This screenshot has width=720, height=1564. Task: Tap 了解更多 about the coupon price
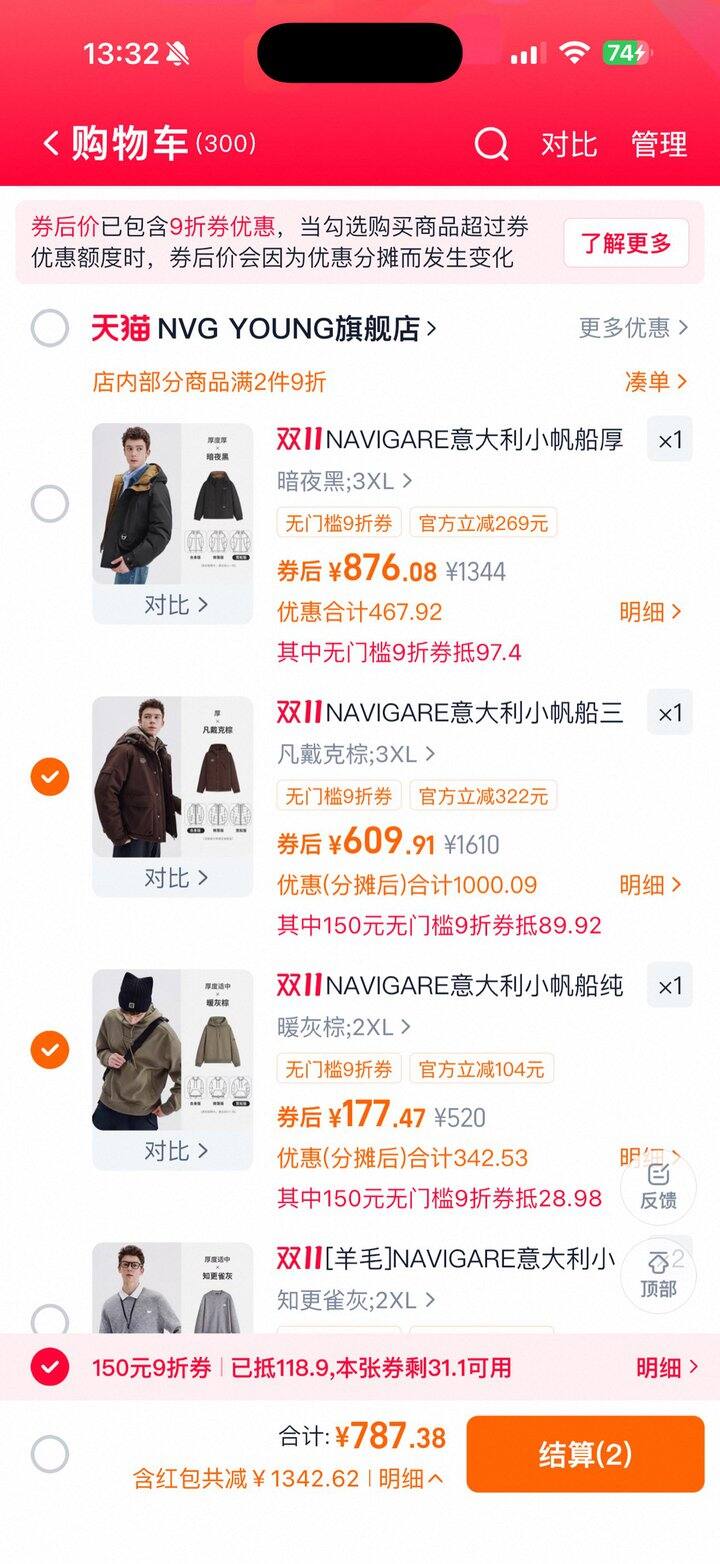pos(626,243)
